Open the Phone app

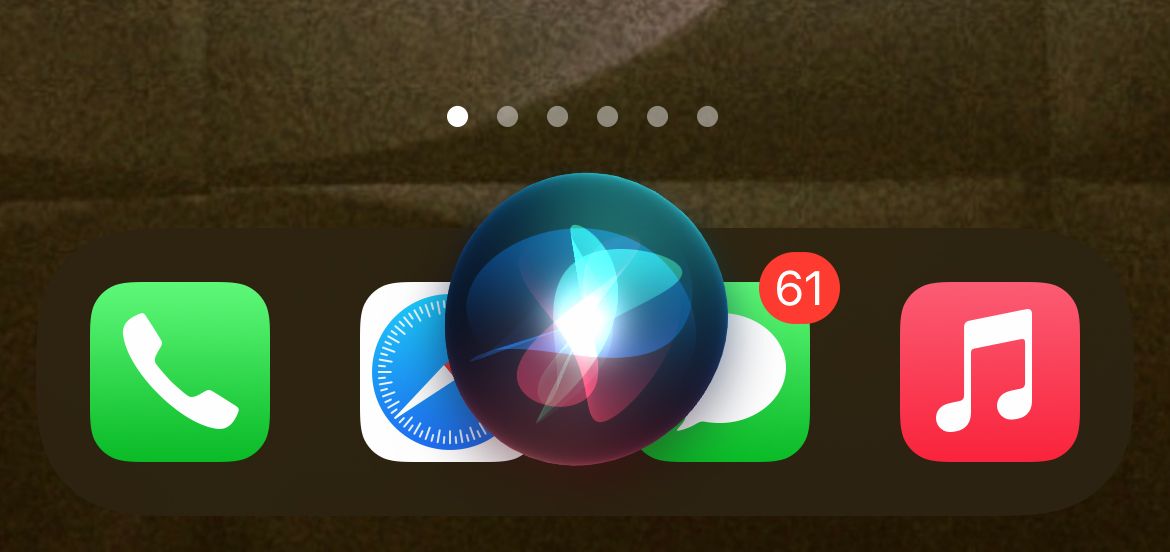180,371
